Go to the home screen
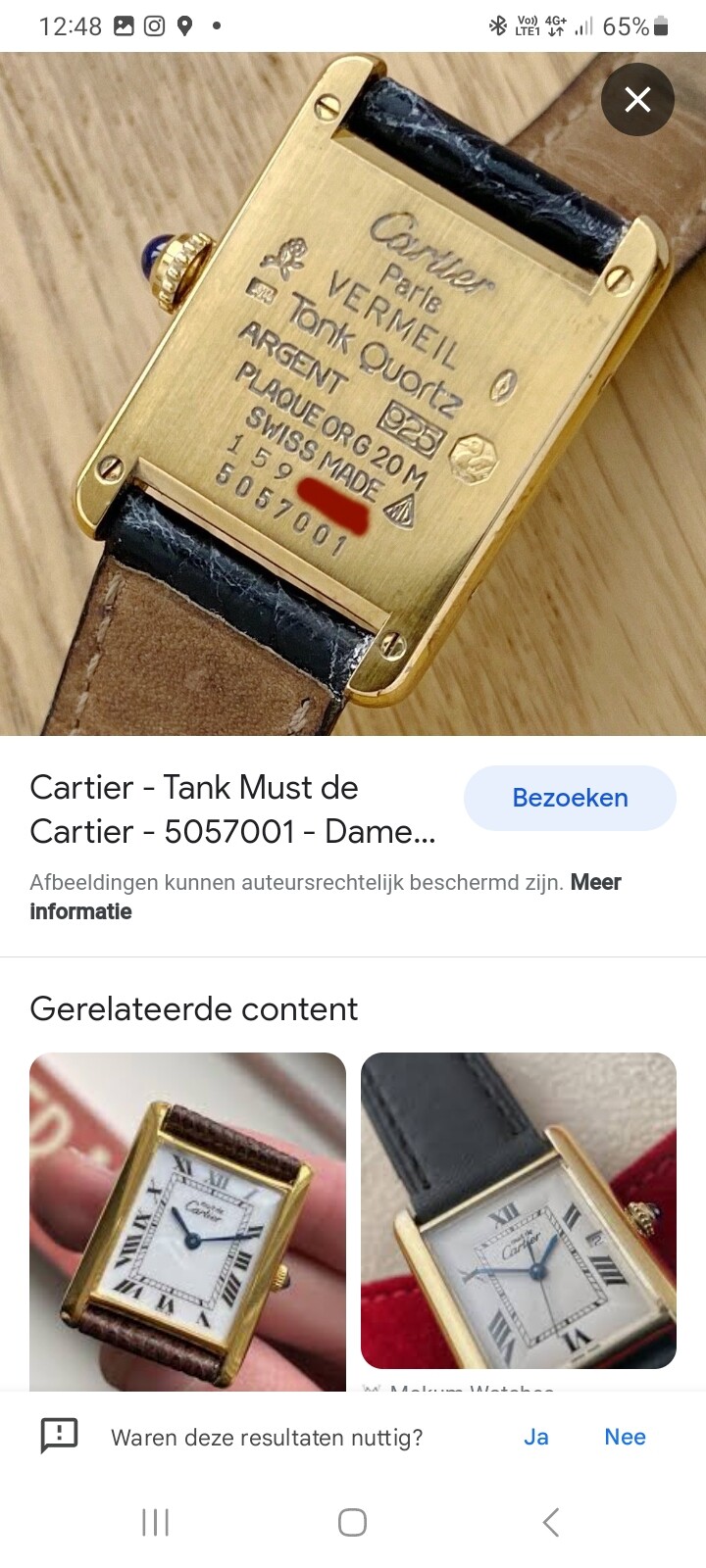 pos(352,1522)
